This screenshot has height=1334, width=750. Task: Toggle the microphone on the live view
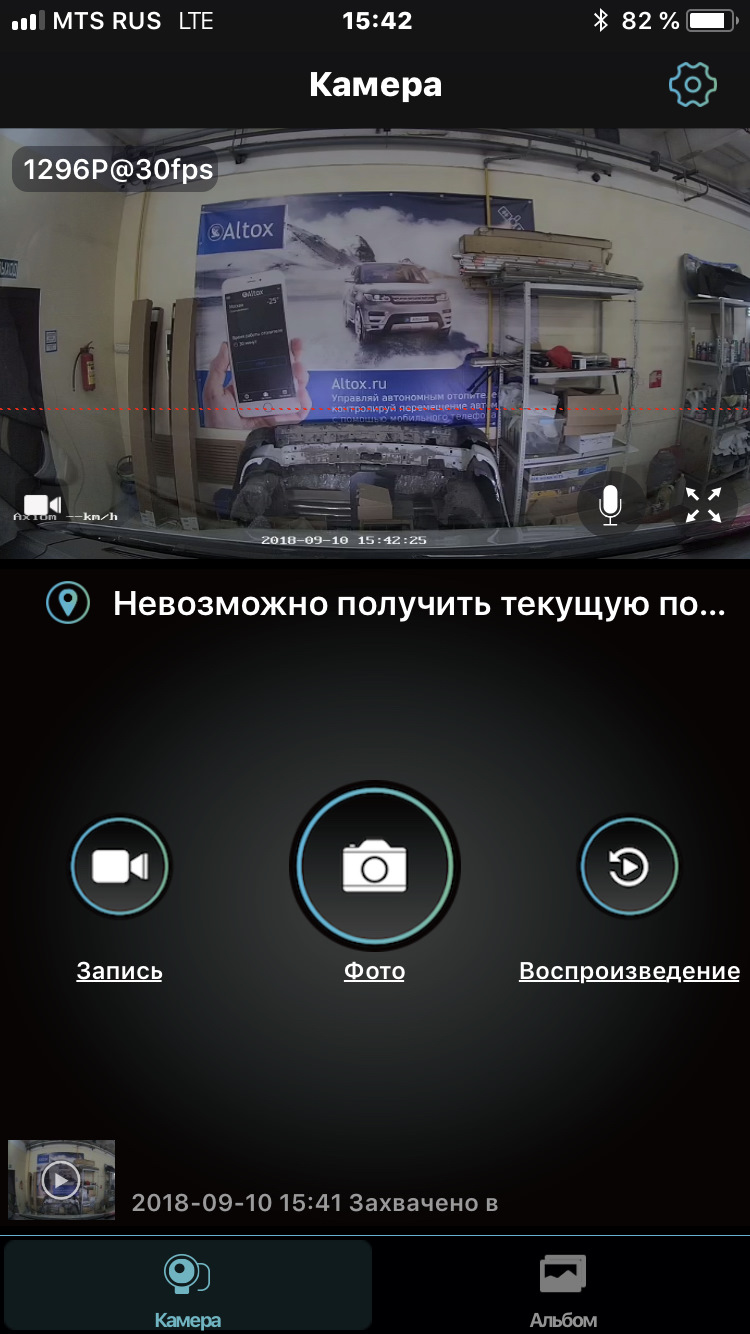[x=610, y=505]
